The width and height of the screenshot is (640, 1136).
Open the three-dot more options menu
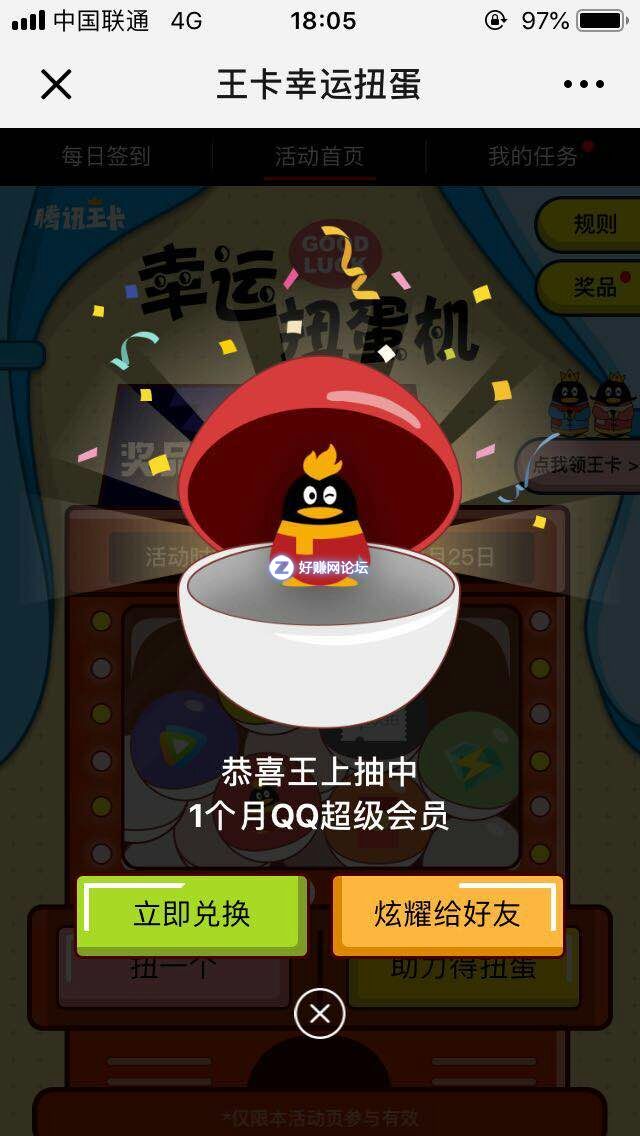pyautogui.click(x=584, y=85)
